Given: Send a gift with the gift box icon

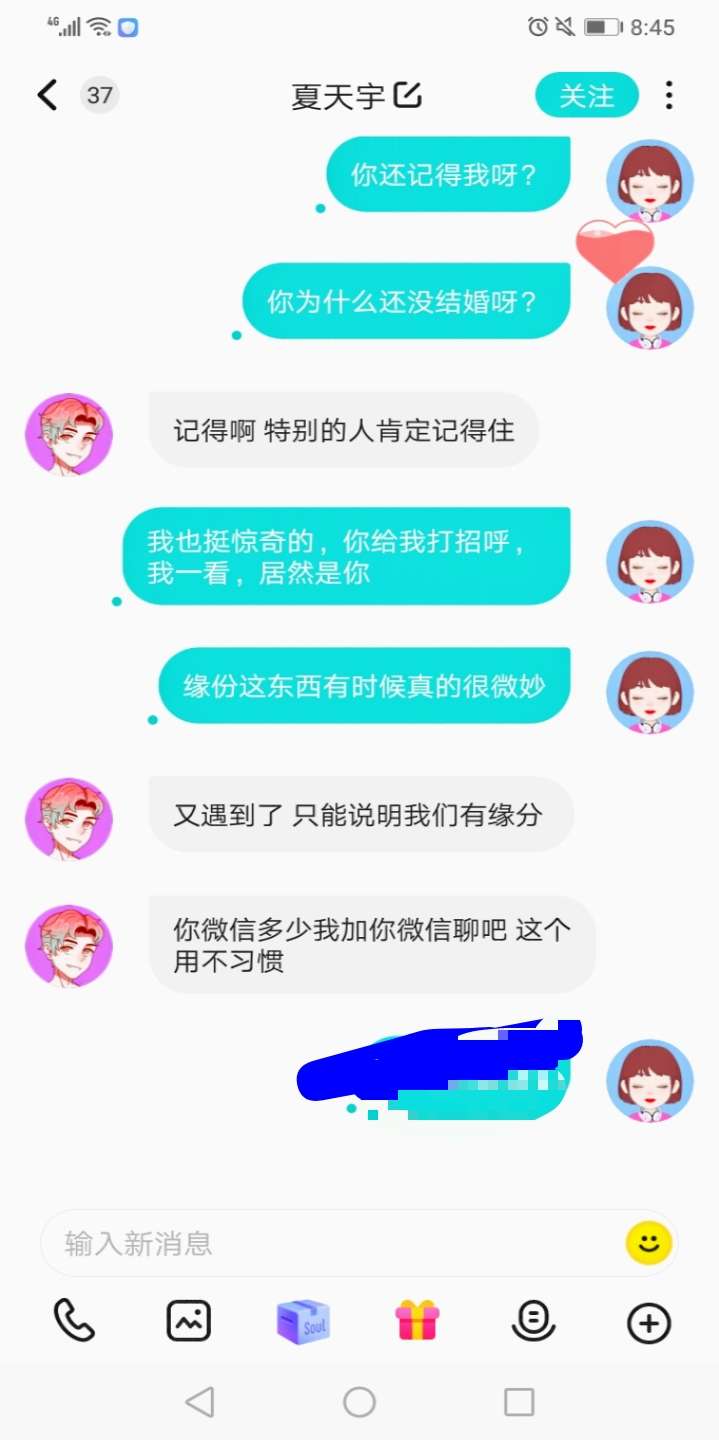Looking at the screenshot, I should pyautogui.click(x=418, y=1322).
